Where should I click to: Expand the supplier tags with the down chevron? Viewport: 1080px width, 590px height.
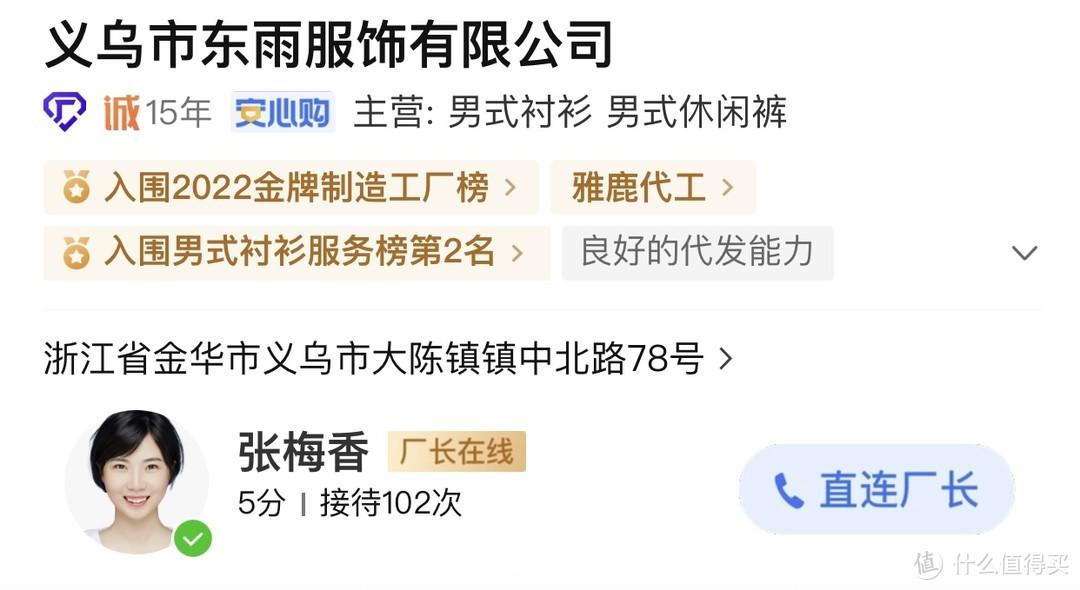click(1024, 253)
